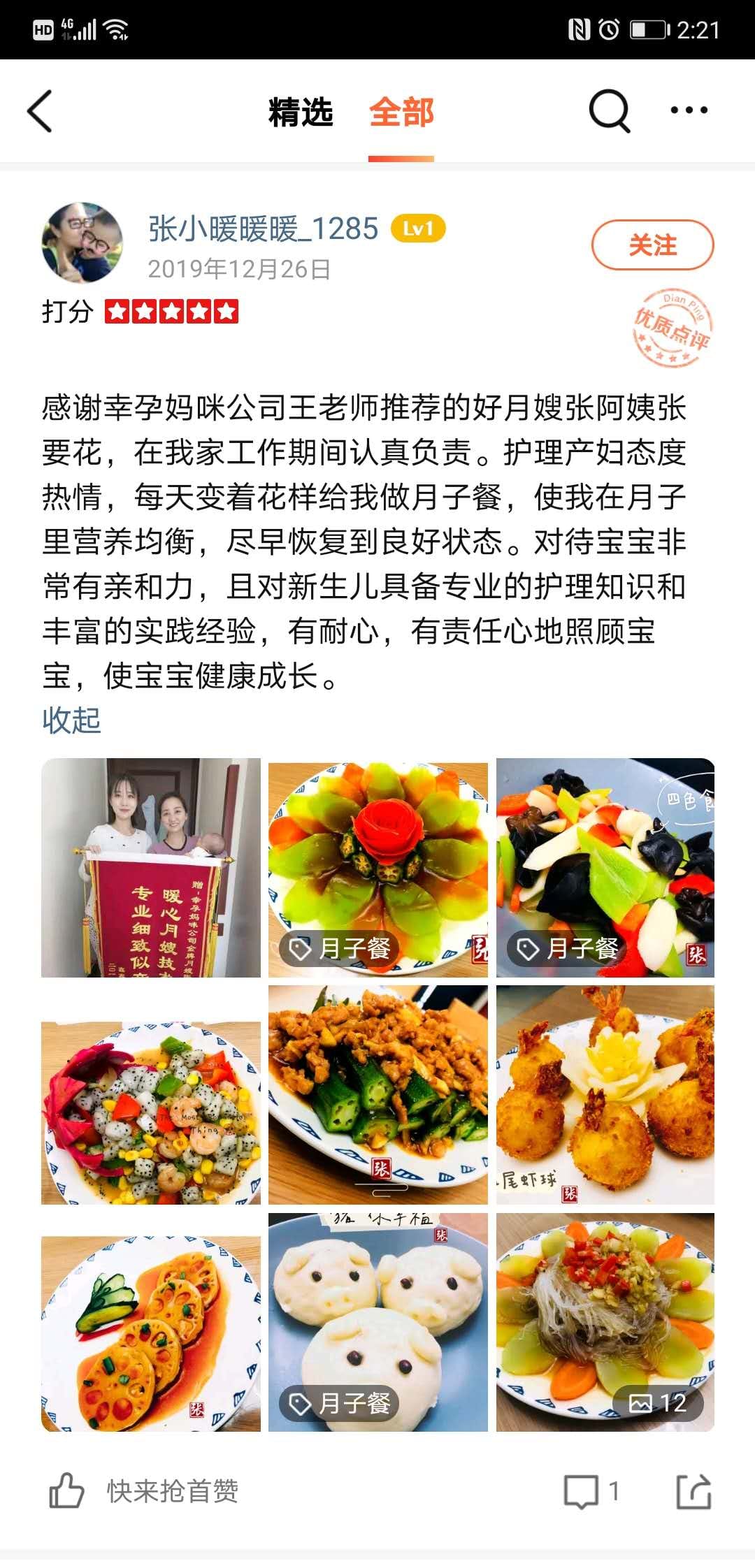Open the glass noodle photo showing 12 images
Image resolution: width=755 pixels, height=1568 pixels.
pyautogui.click(x=605, y=1322)
